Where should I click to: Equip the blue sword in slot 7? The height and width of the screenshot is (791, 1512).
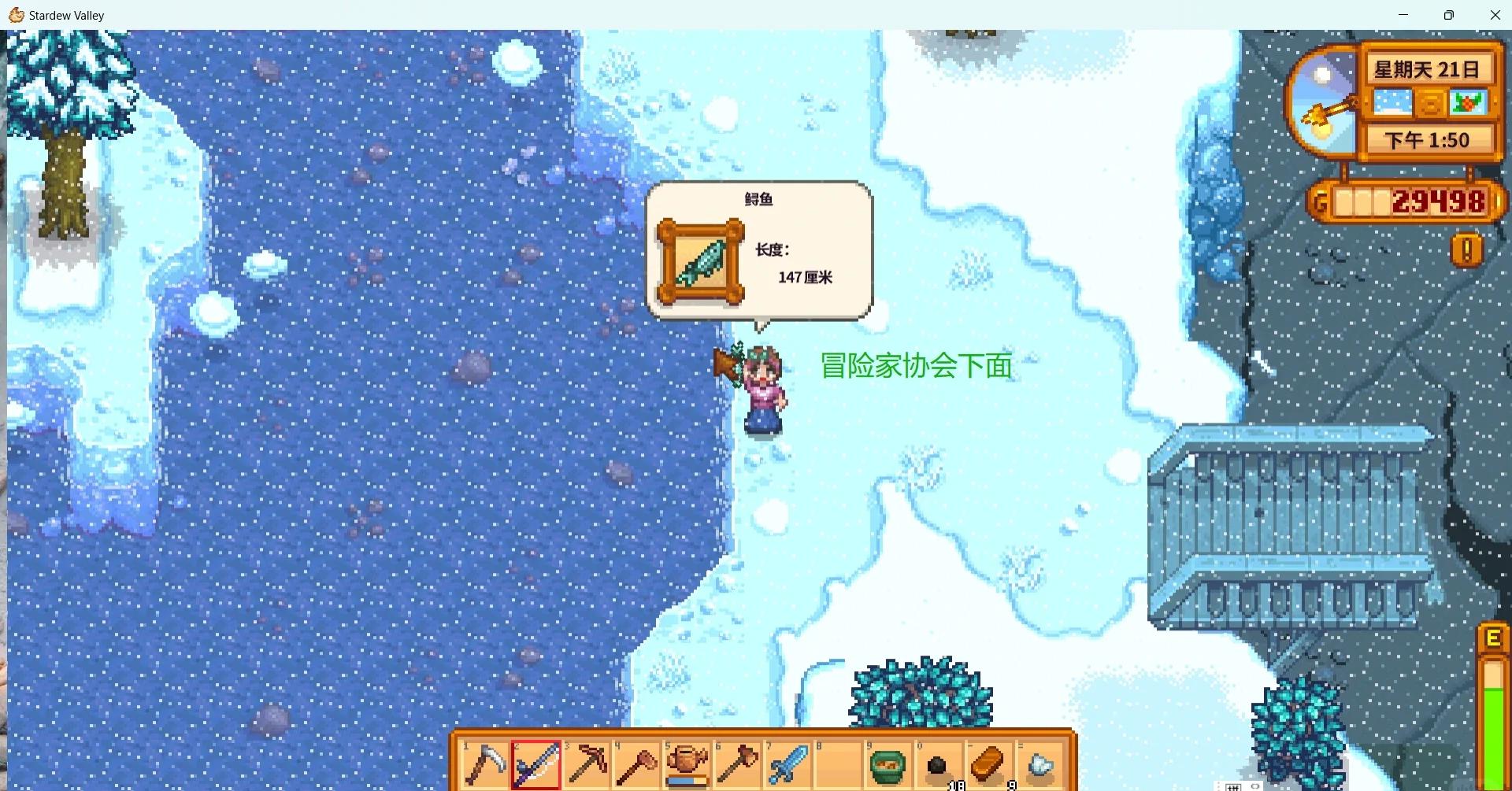tap(787, 764)
